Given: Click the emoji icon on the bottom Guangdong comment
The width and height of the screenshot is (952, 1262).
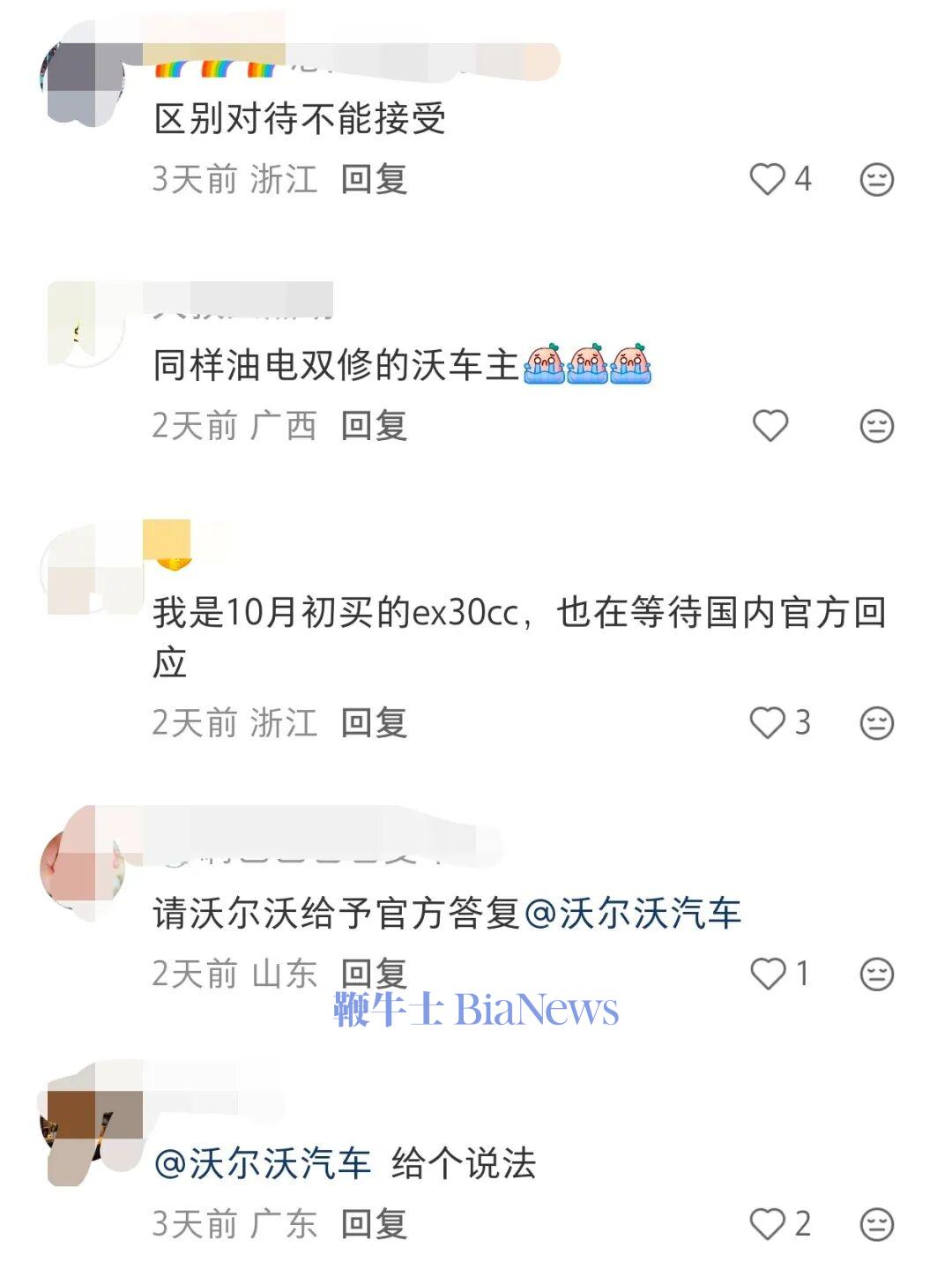Looking at the screenshot, I should (x=876, y=1221).
